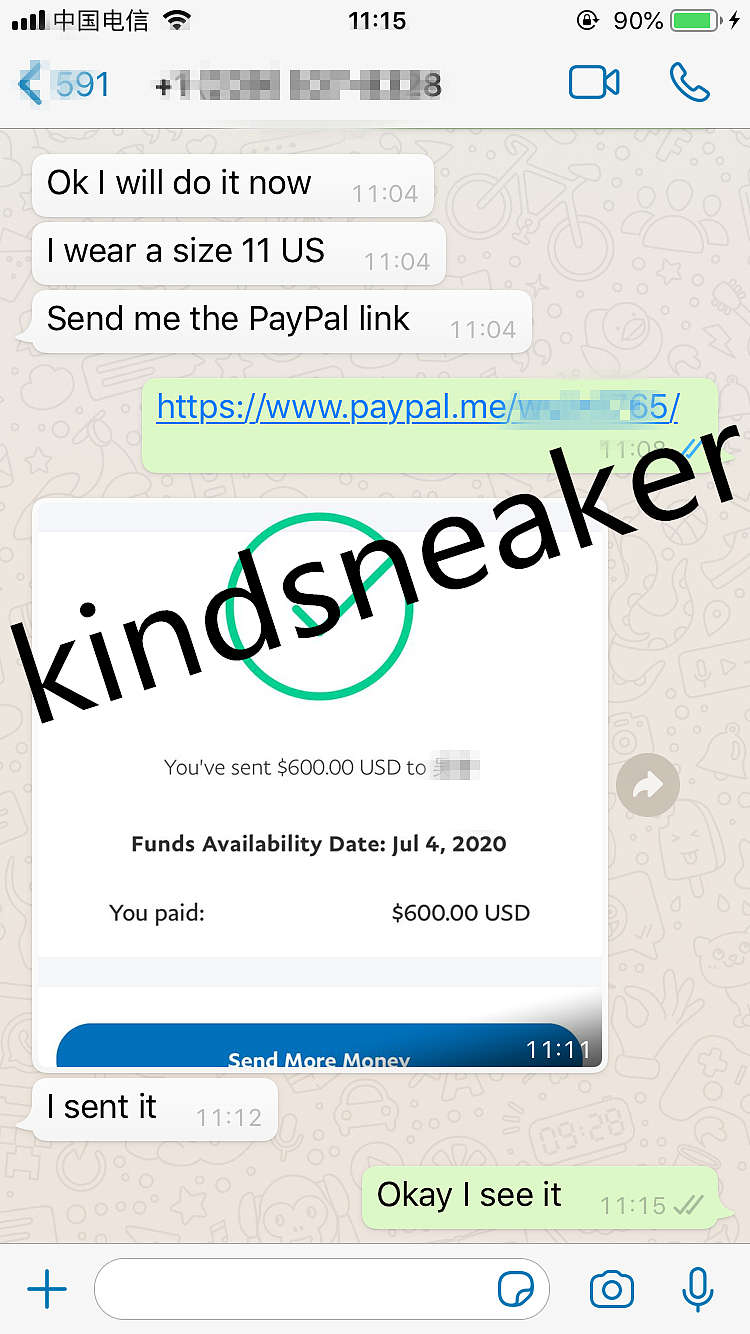Screen dimensions: 750x1334
Task: Open the plus attachment menu
Action: coord(47,1290)
